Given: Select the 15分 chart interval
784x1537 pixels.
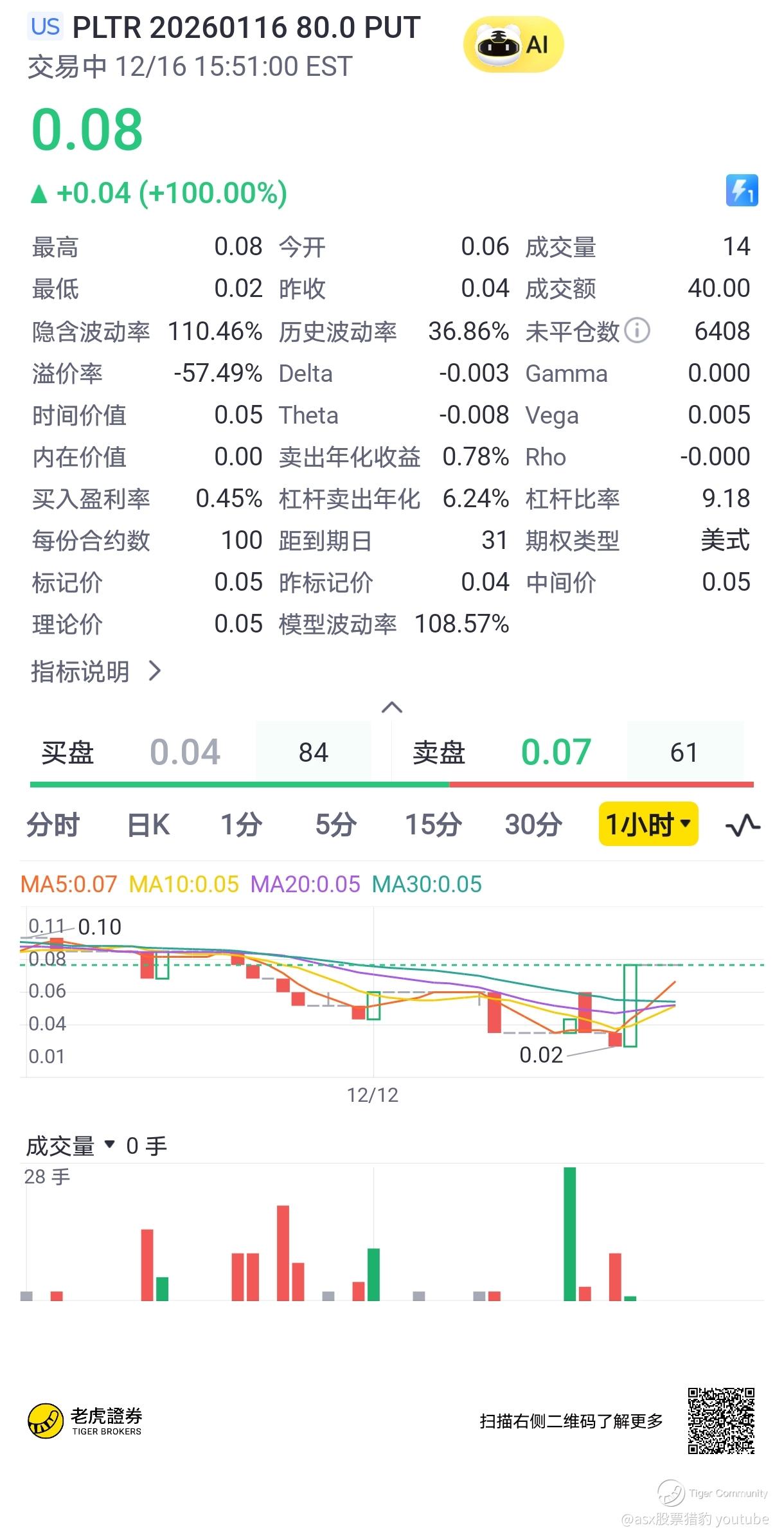Looking at the screenshot, I should (433, 825).
